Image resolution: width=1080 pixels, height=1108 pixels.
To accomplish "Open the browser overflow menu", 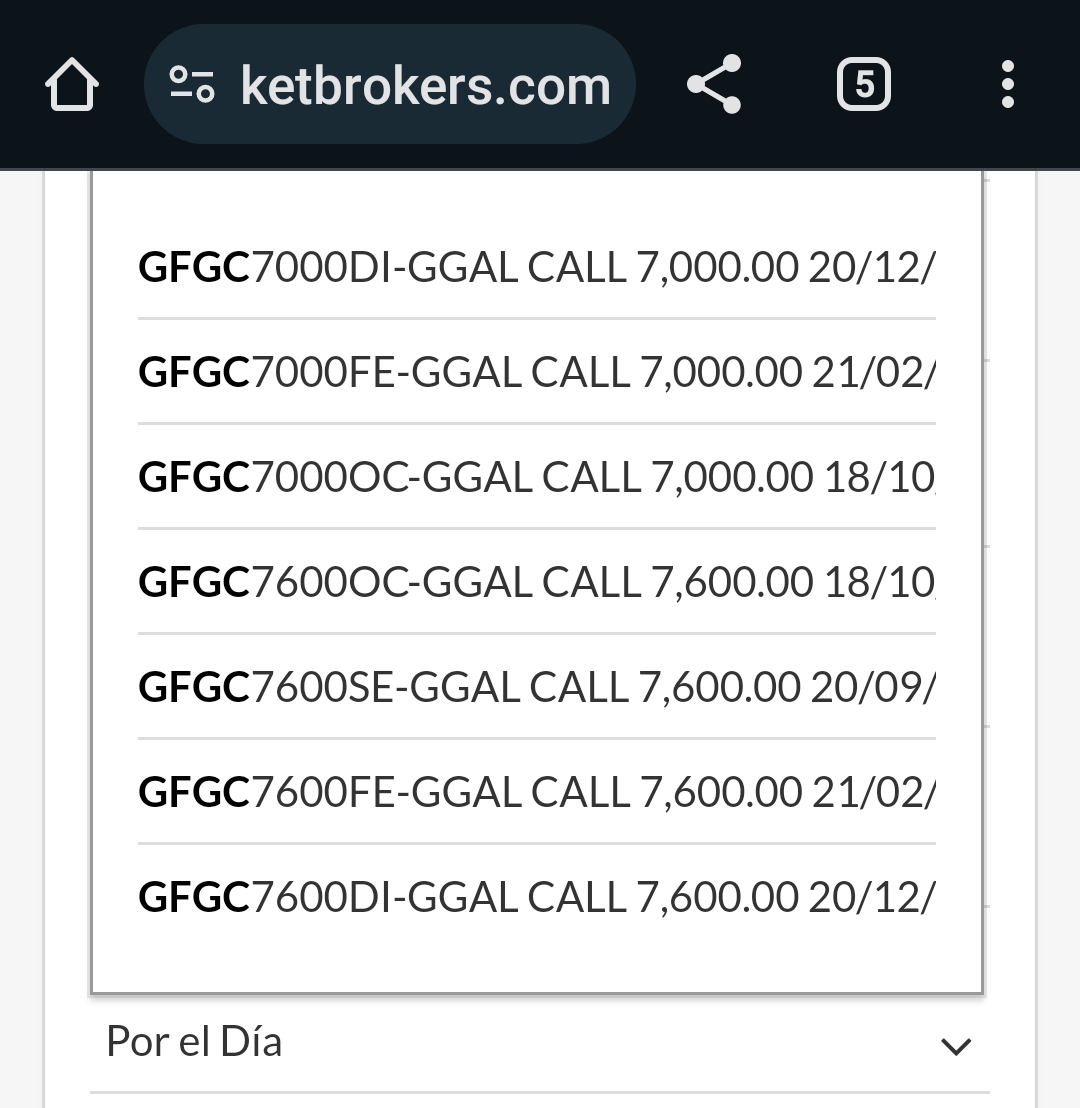I will (1007, 86).
